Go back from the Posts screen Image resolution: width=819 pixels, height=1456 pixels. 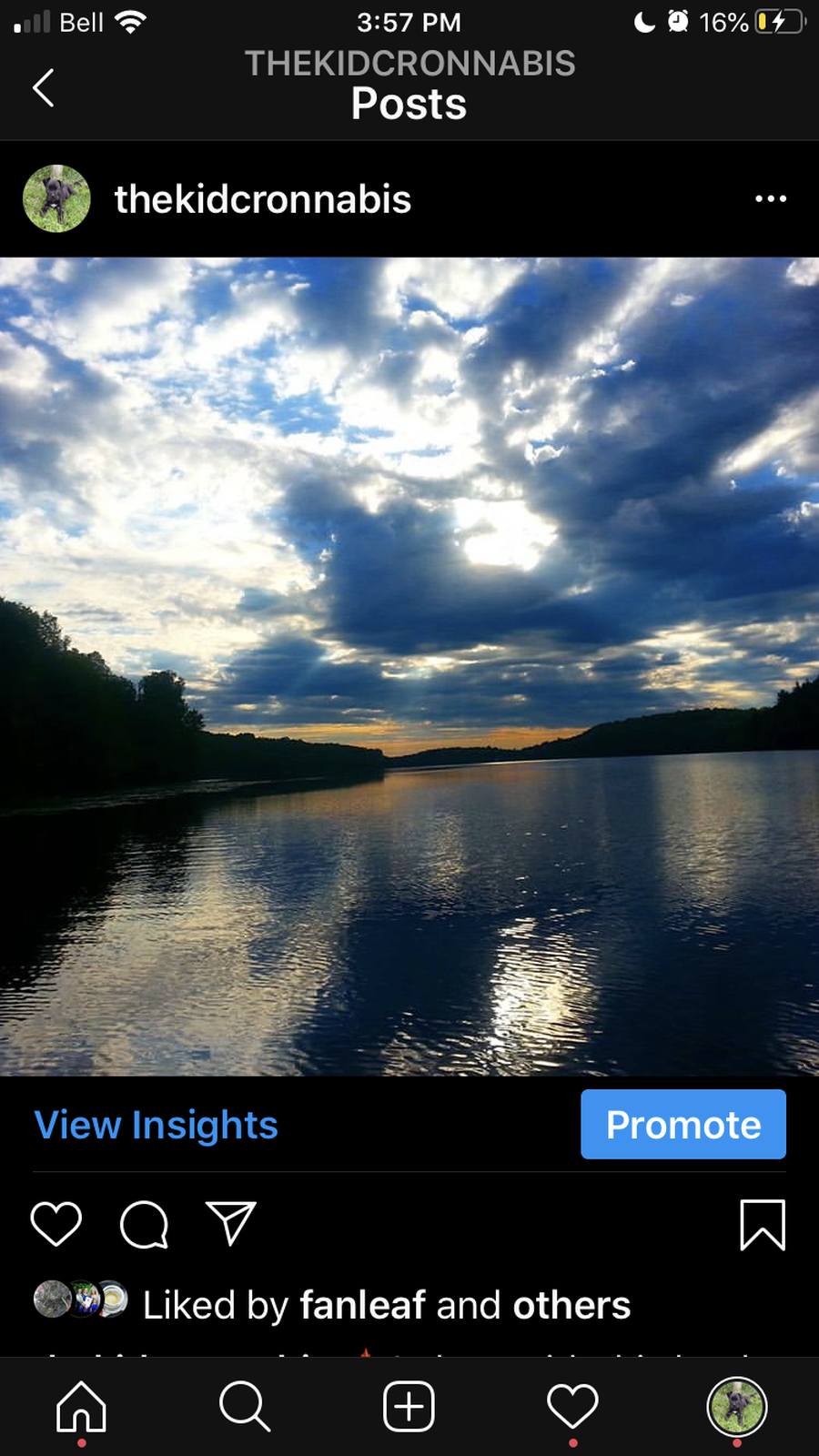[43, 88]
